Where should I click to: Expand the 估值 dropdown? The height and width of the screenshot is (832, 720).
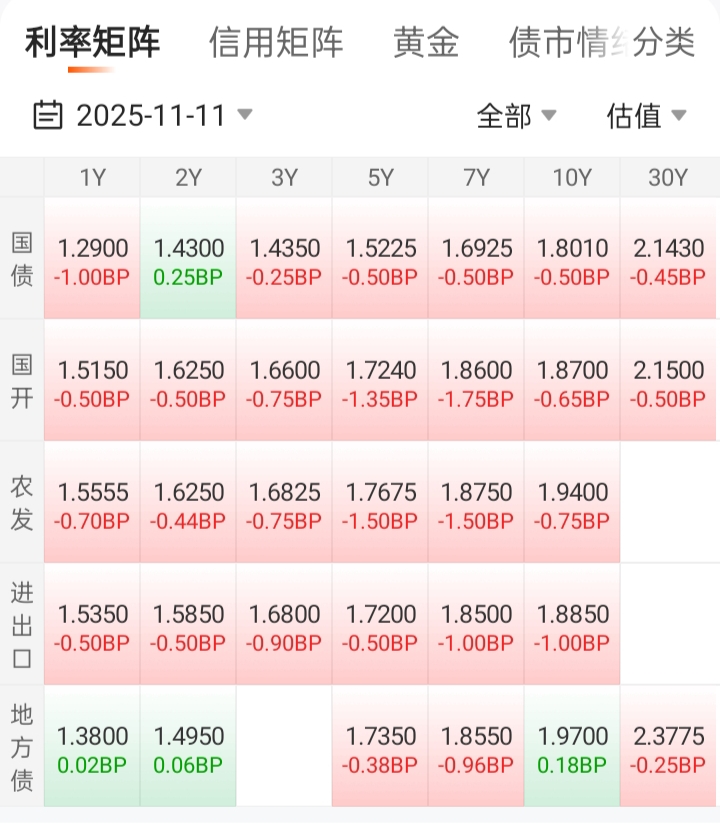[646, 116]
